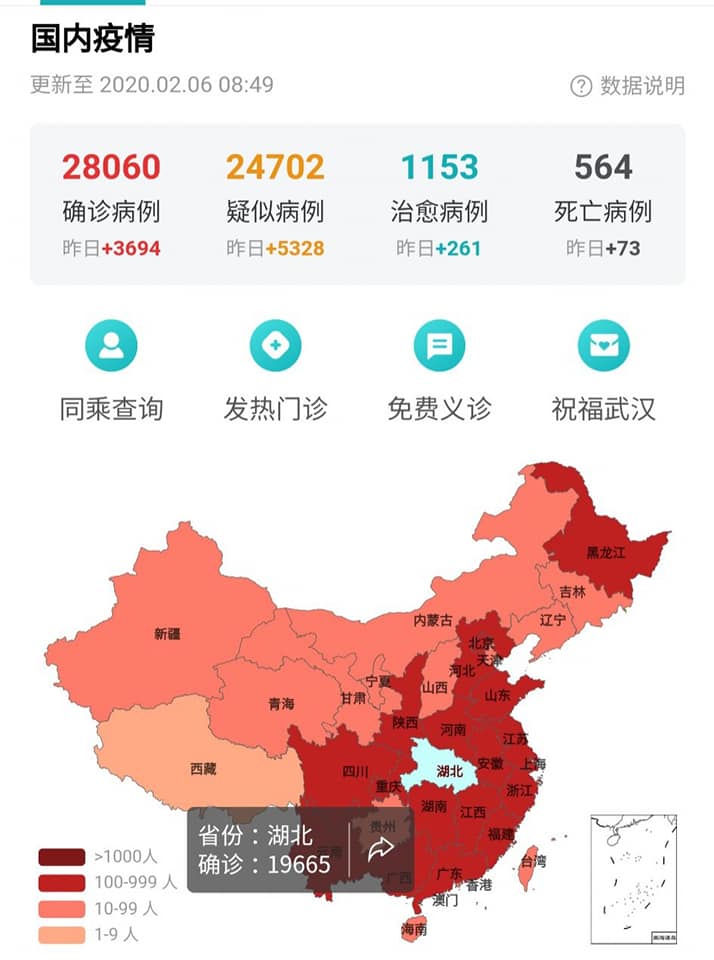Select 黑龙江 province on the map
Screen dimensions: 714x960
point(605,551)
